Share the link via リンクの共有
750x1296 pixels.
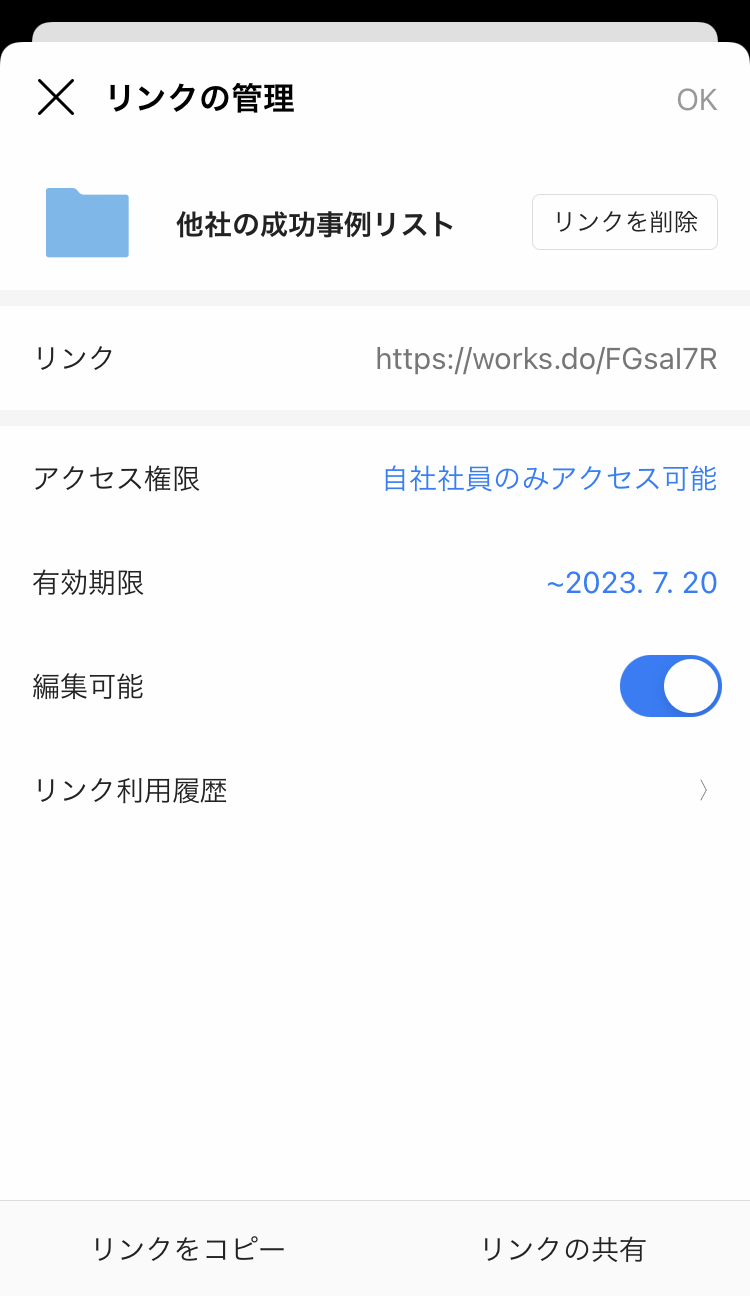coord(563,1249)
